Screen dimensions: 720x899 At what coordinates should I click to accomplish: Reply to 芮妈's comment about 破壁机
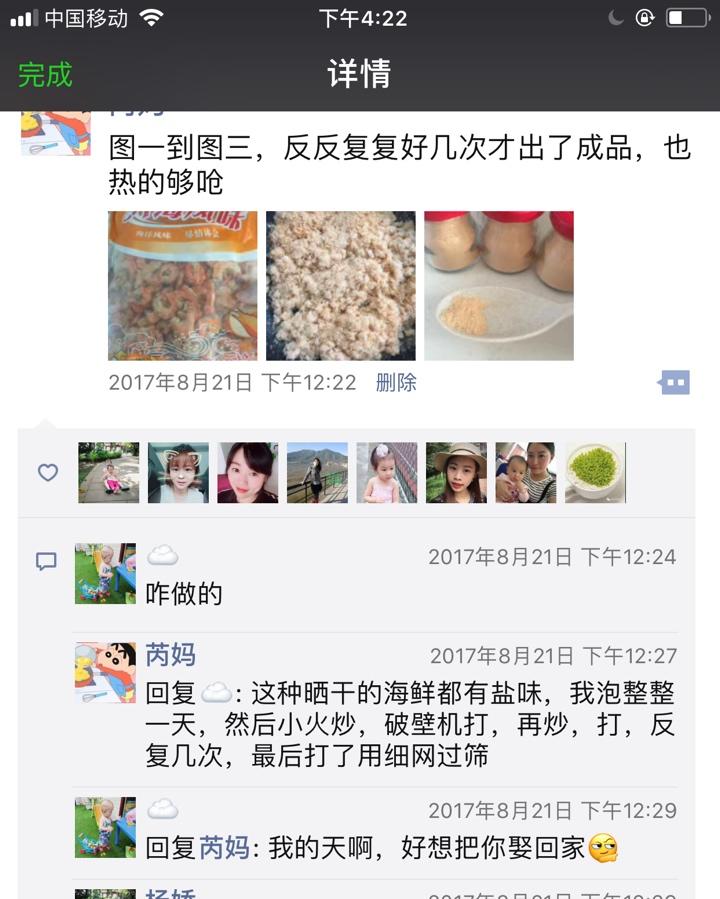[x=410, y=725]
